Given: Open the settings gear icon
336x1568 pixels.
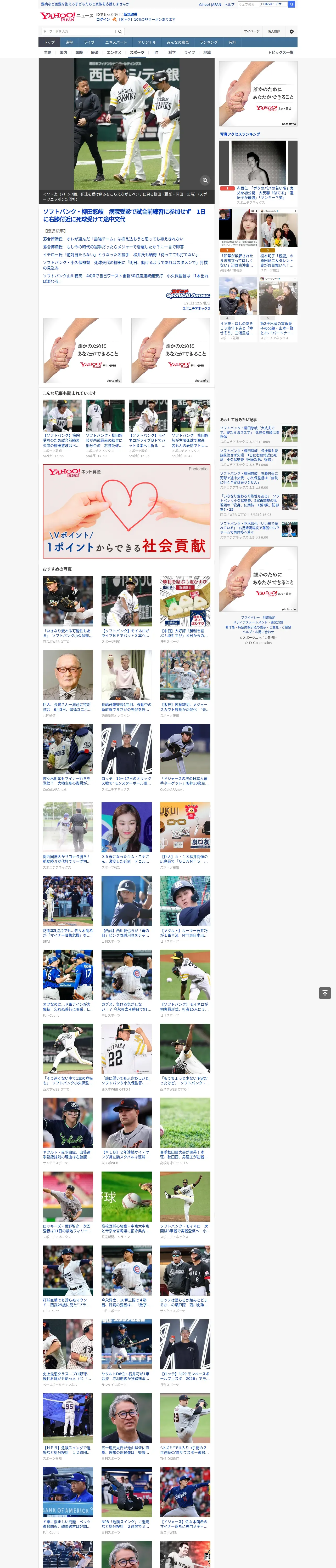Looking at the screenshot, I should (x=292, y=32).
